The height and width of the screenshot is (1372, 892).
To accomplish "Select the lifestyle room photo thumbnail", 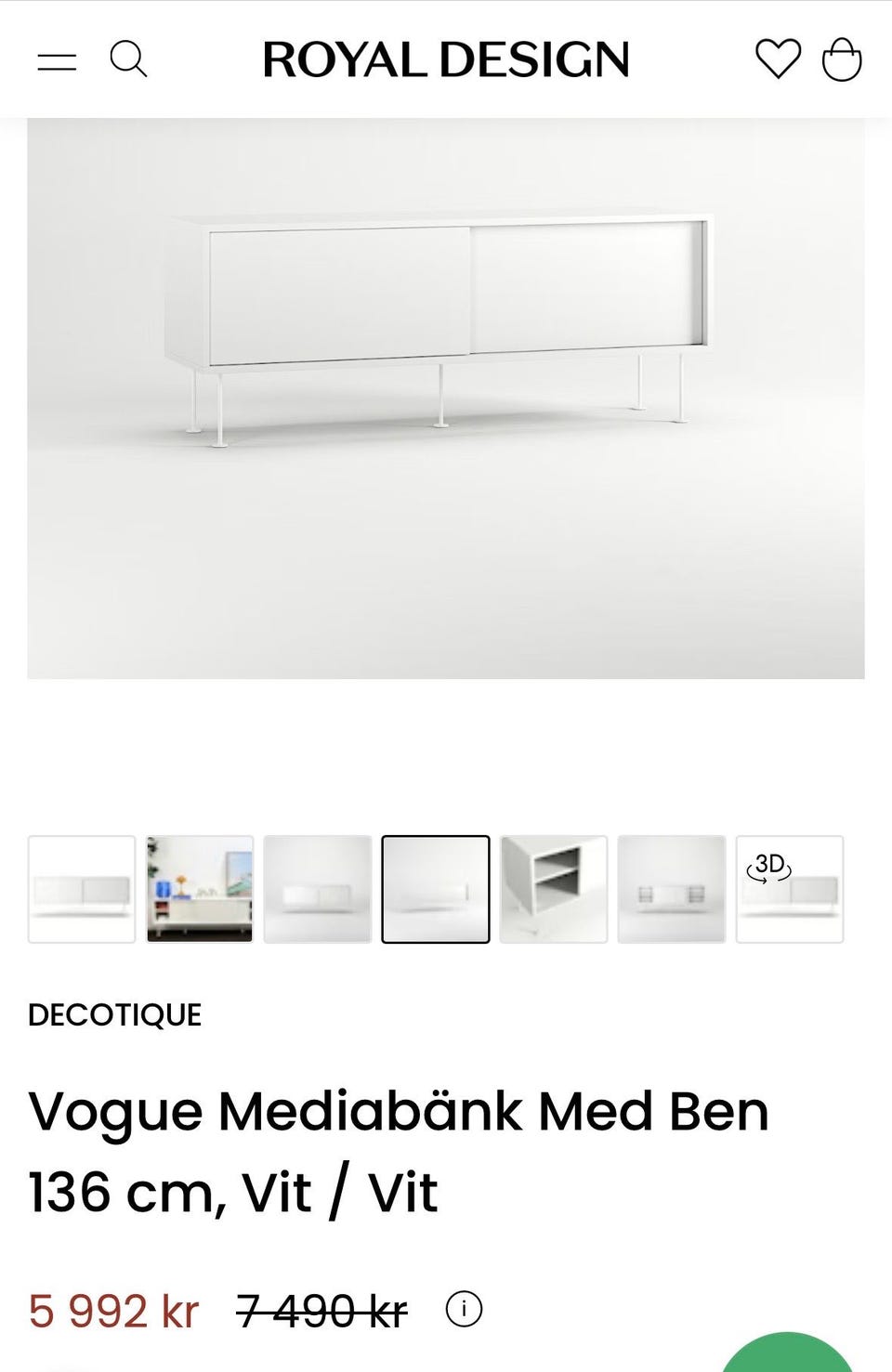I will tap(198, 887).
